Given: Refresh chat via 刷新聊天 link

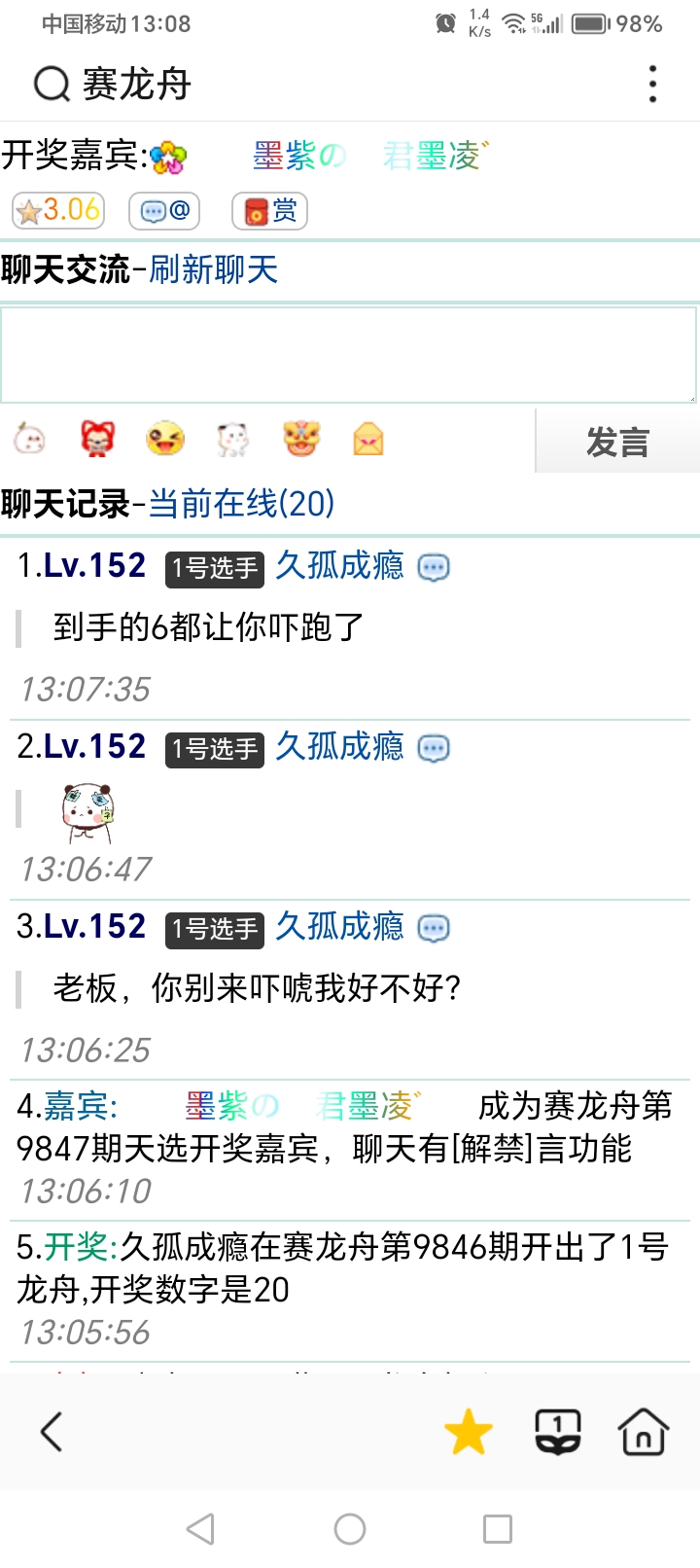Looking at the screenshot, I should click(214, 269).
